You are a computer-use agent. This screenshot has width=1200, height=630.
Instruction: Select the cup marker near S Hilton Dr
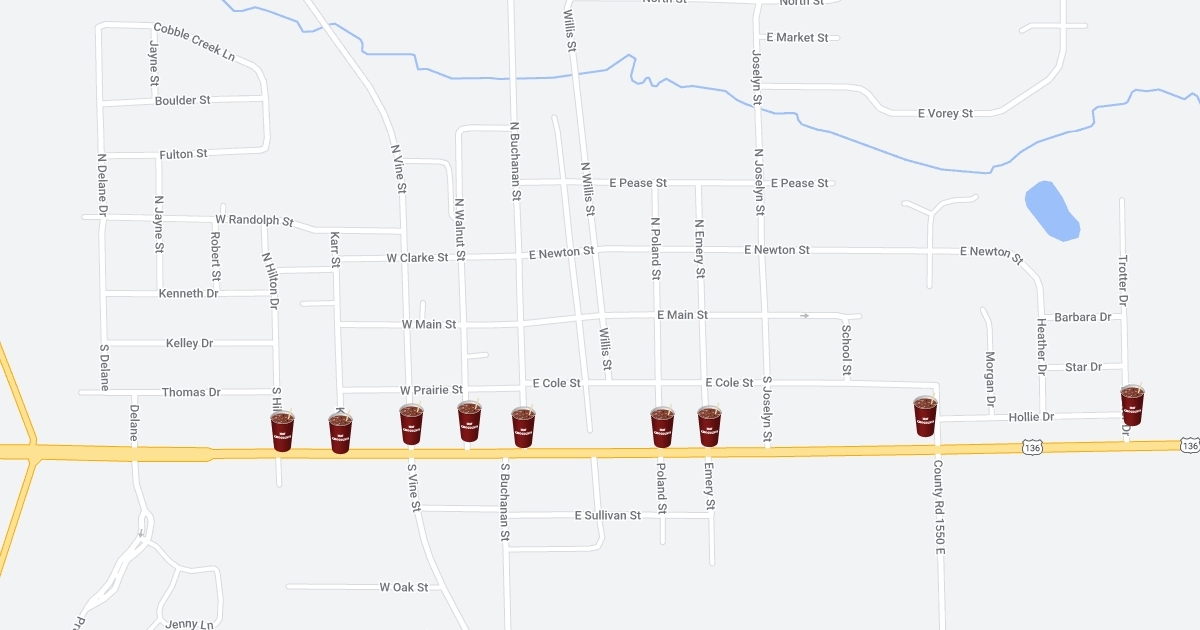283,431
